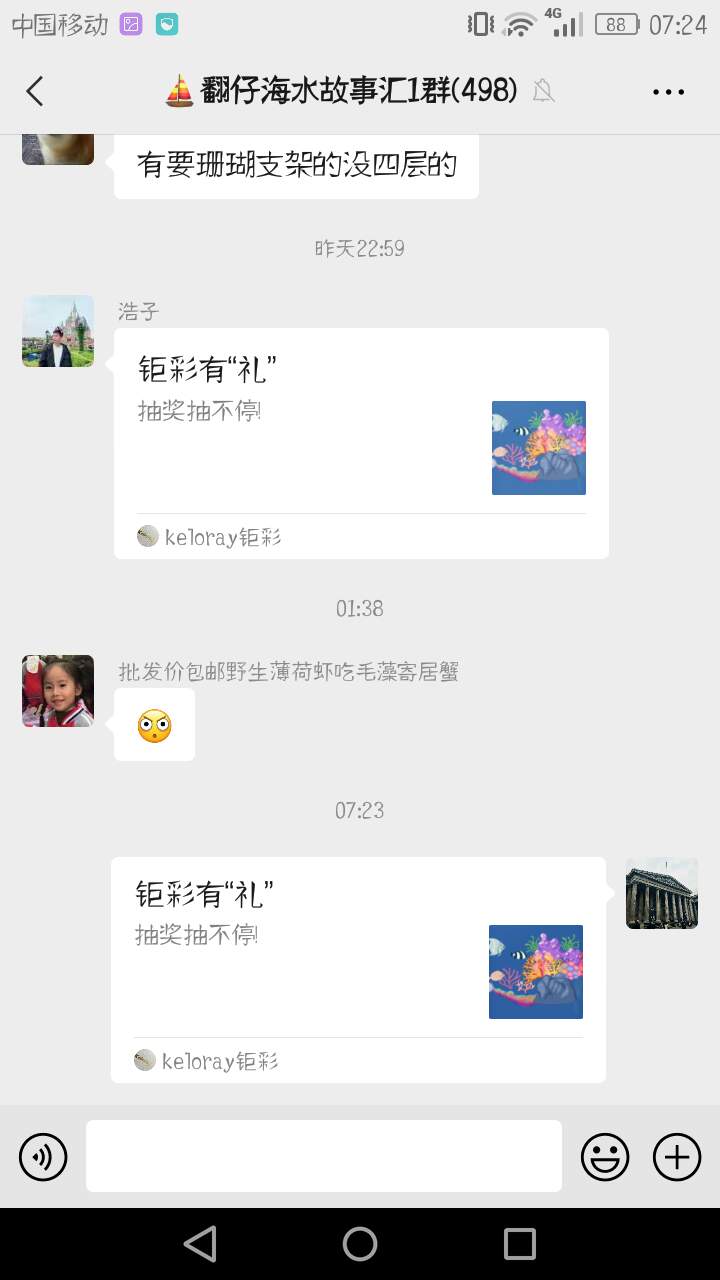Open the emoji picker
Viewport: 720px width, 1280px height.
(x=605, y=1157)
